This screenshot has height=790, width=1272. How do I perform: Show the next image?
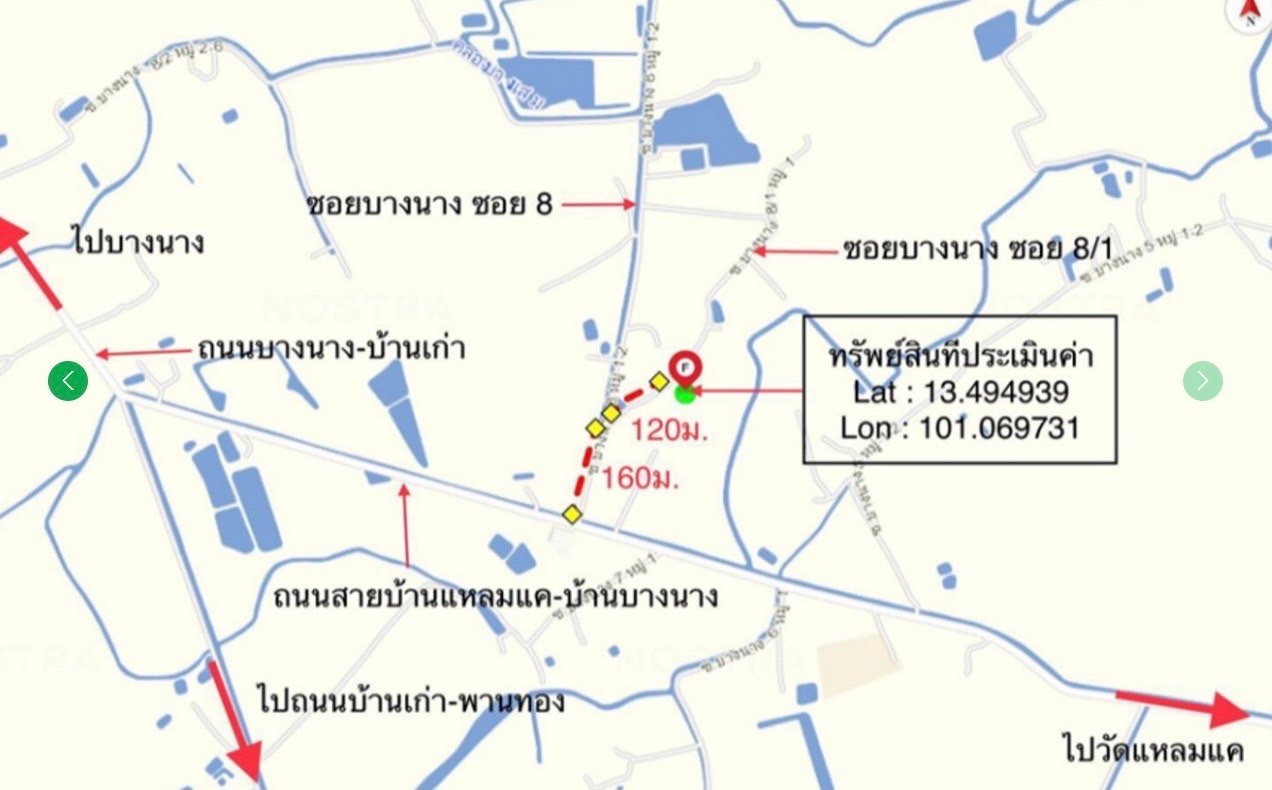(x=1203, y=381)
